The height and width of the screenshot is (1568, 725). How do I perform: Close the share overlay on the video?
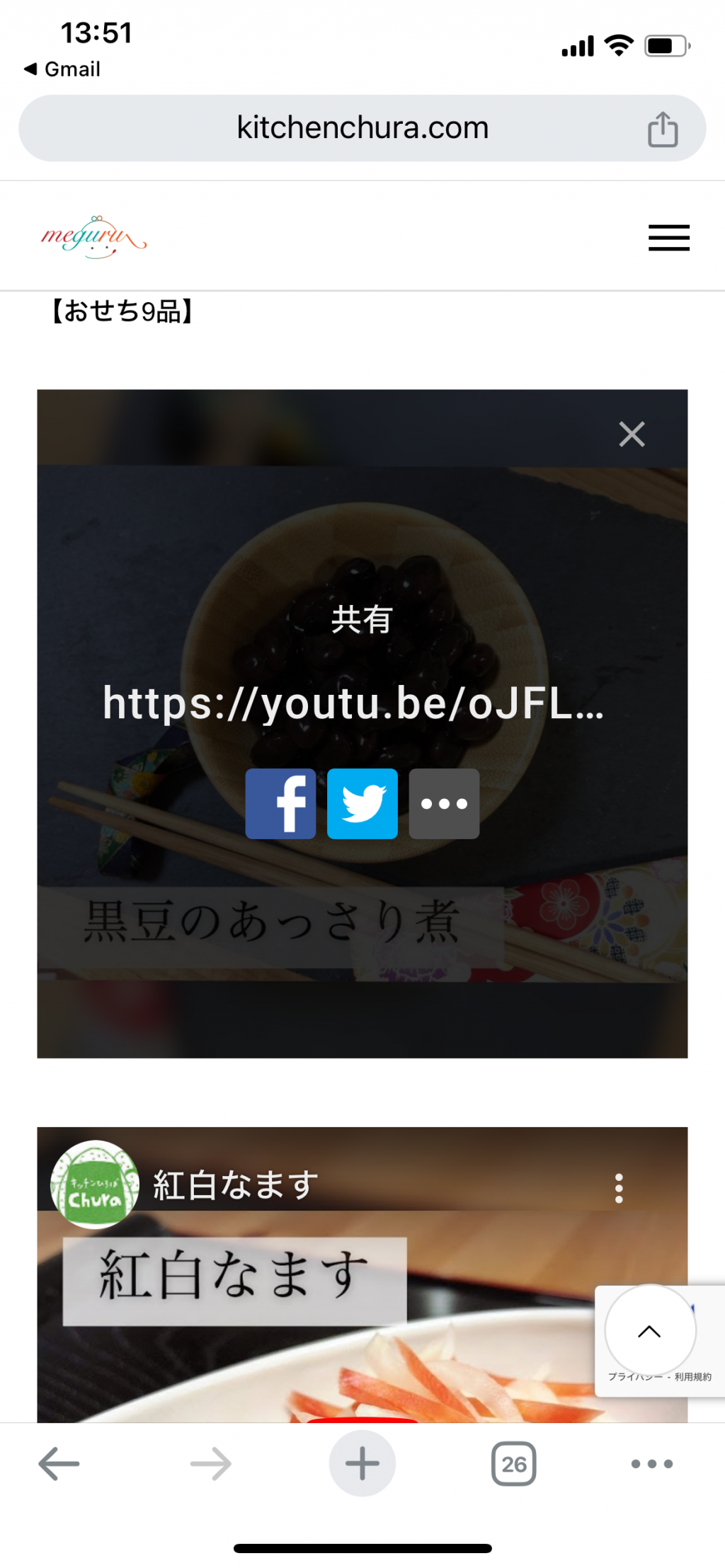point(632,434)
